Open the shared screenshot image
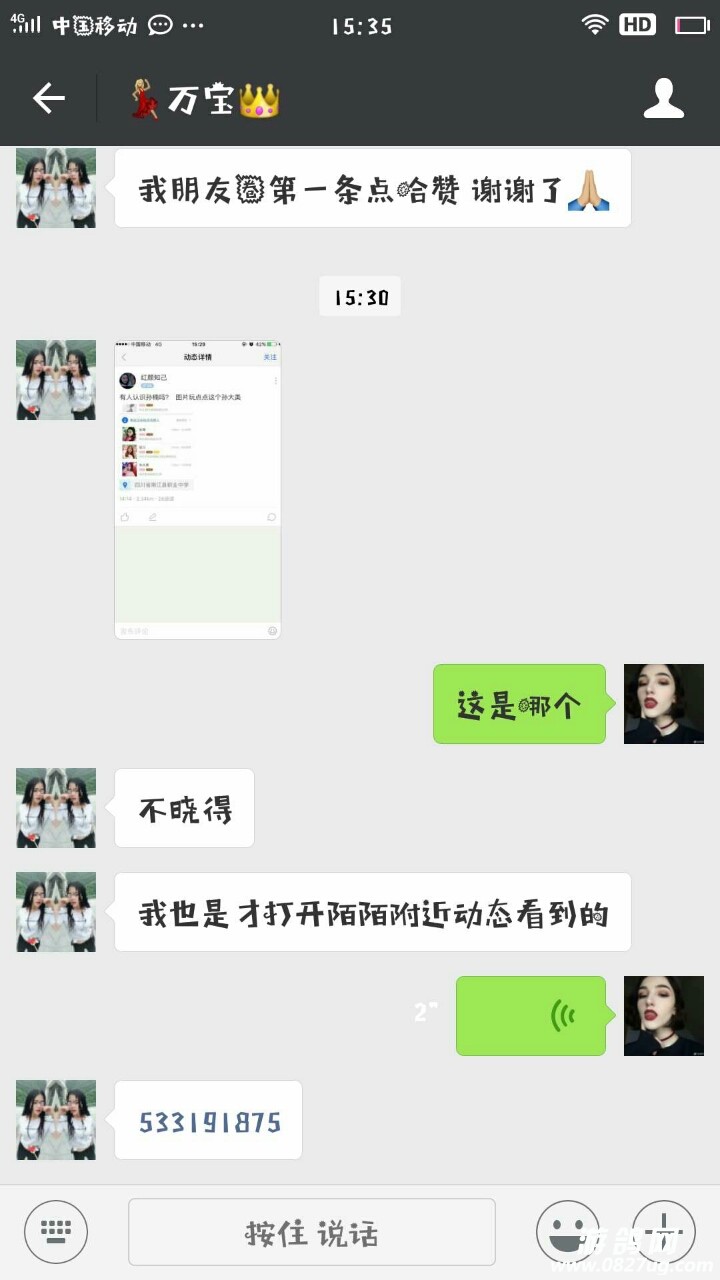The height and width of the screenshot is (1280, 720). pyautogui.click(x=197, y=489)
